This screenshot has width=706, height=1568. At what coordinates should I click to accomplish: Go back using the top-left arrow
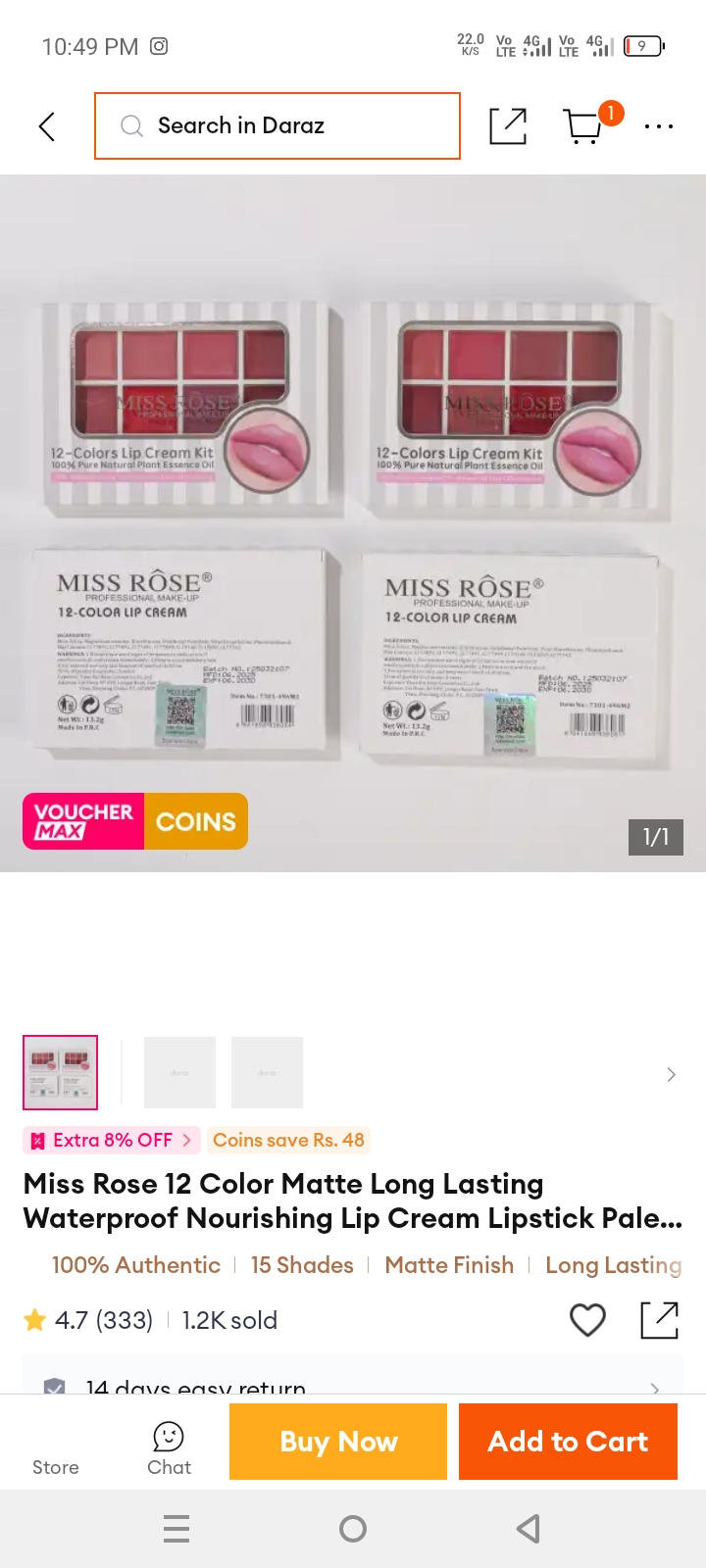[46, 126]
